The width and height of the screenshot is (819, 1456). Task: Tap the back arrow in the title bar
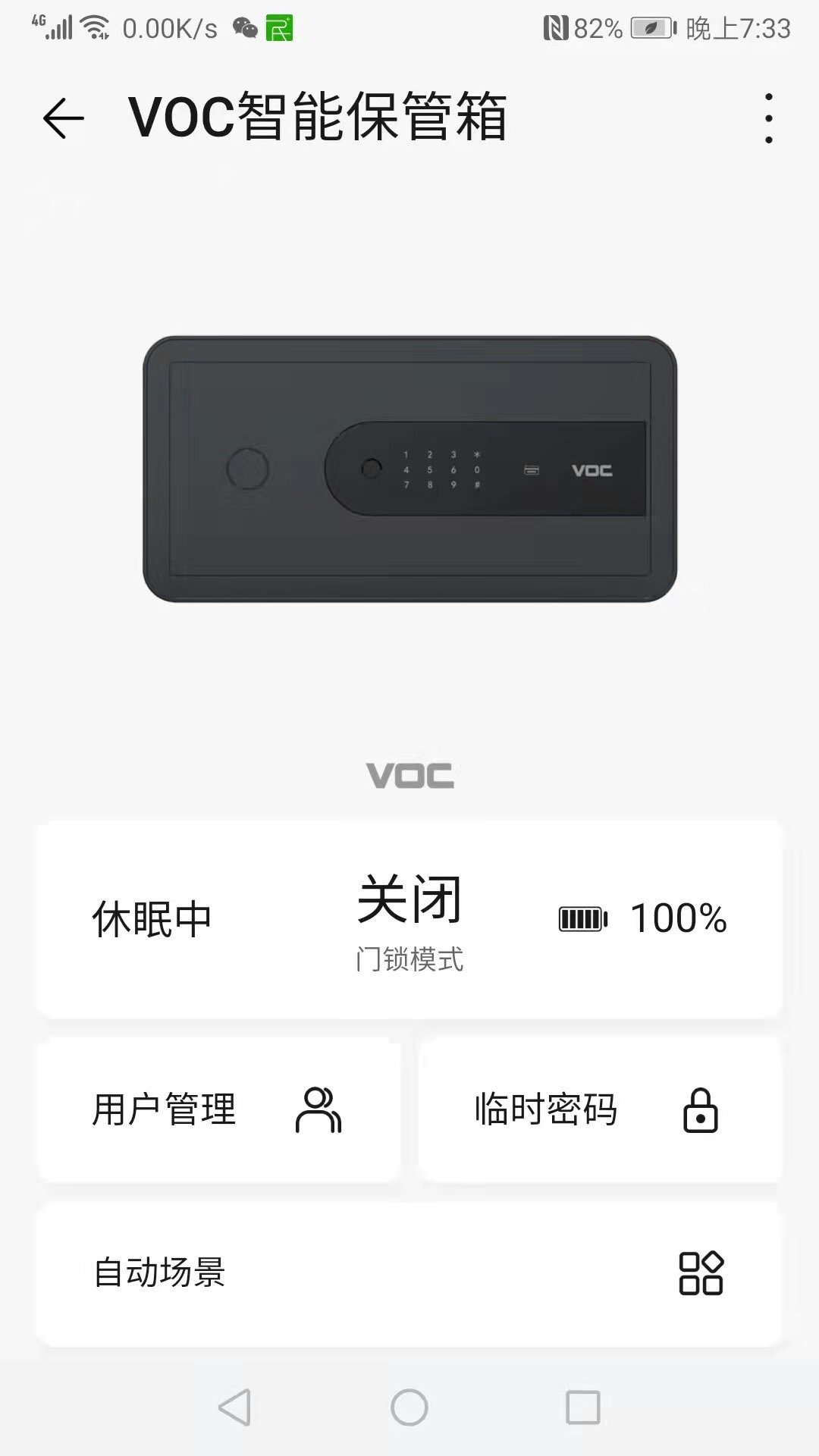[x=61, y=118]
